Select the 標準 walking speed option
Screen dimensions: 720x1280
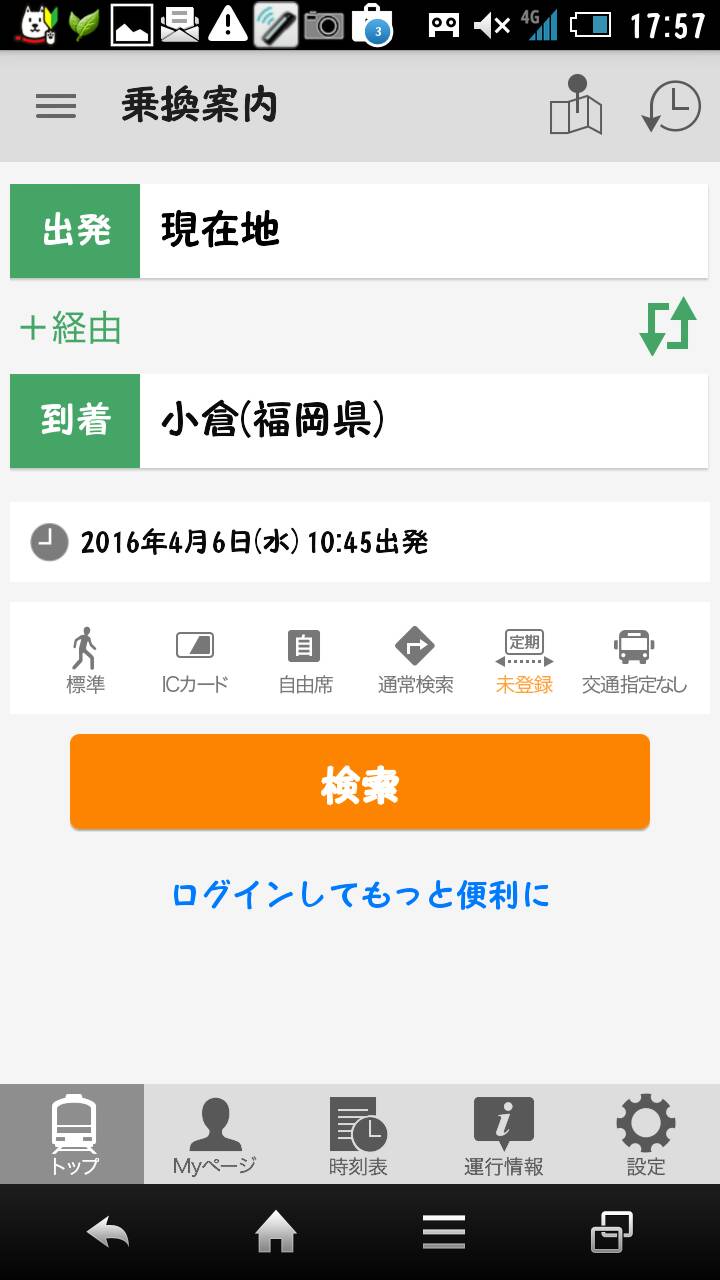(85, 660)
